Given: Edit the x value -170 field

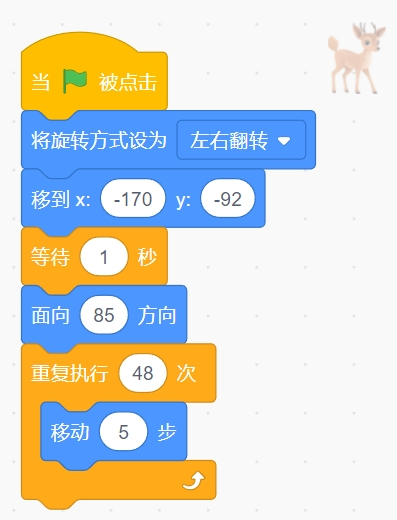Looking at the screenshot, I should 133,199.
